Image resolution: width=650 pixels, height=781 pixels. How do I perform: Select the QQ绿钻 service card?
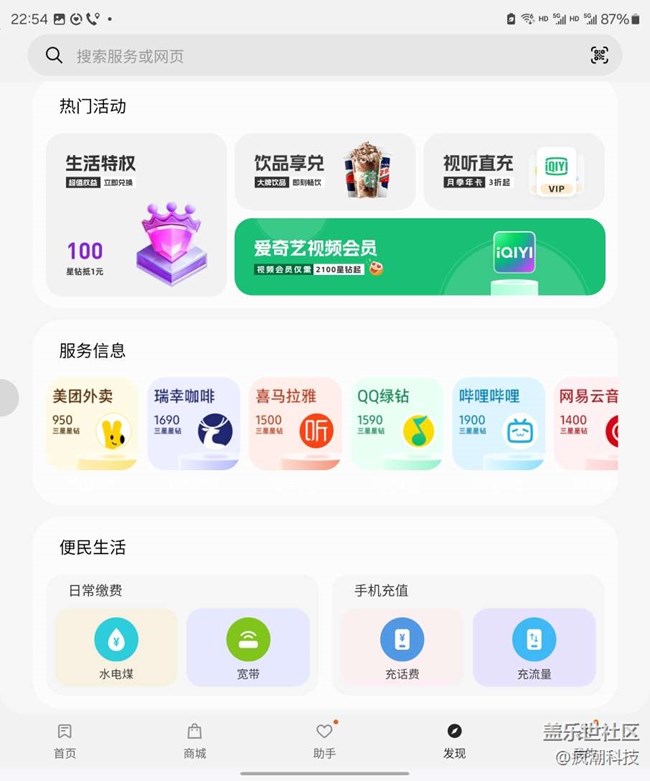tap(397, 423)
